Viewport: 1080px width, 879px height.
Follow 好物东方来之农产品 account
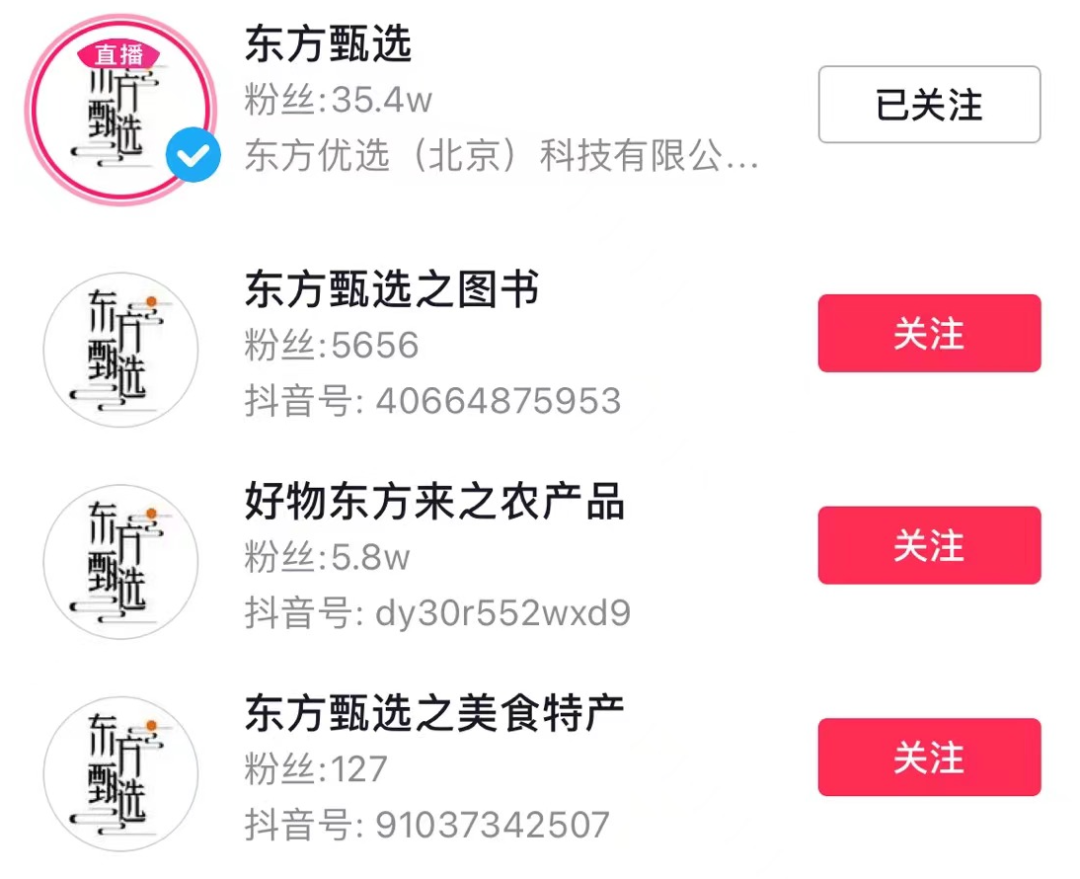[x=929, y=545]
